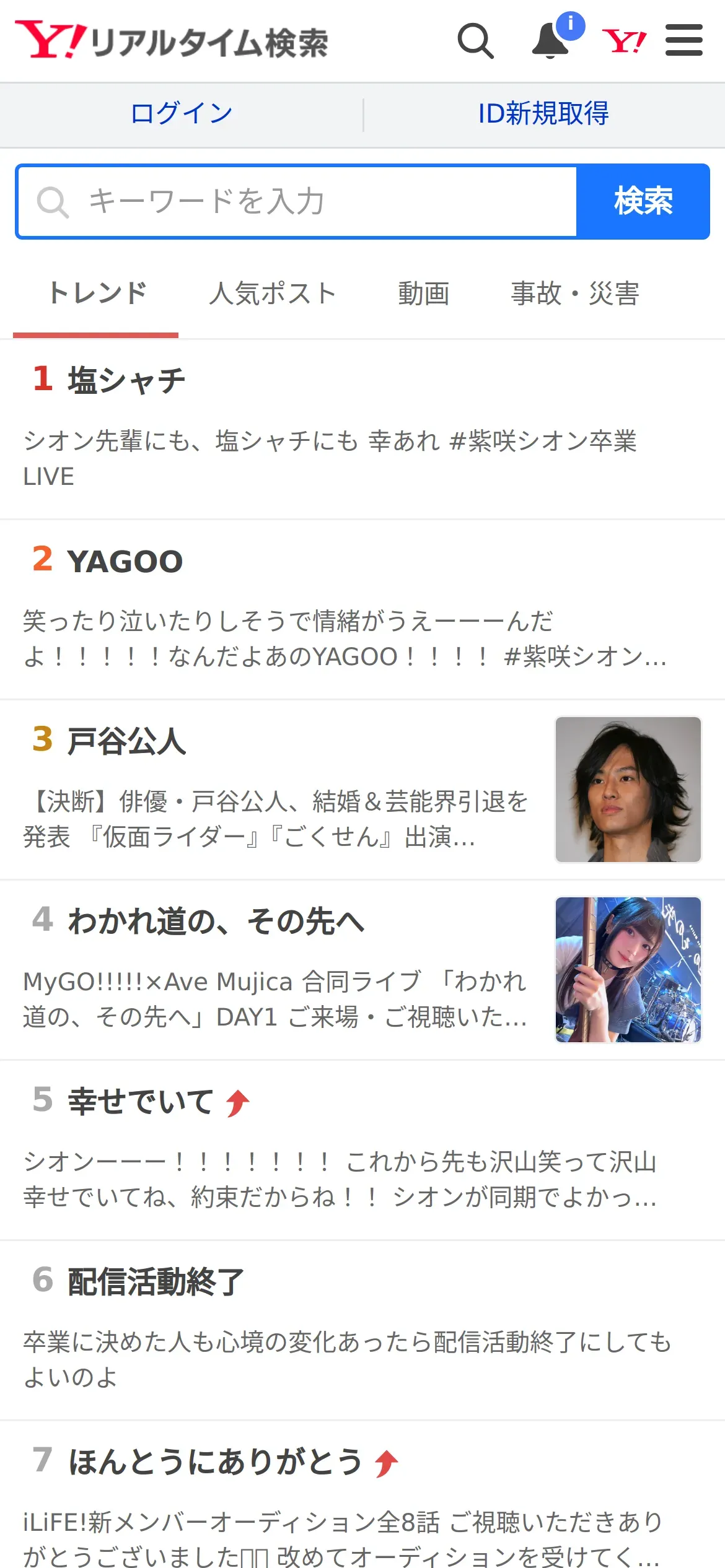The image size is (725, 1568).
Task: Open the notifications bell
Action: (551, 41)
